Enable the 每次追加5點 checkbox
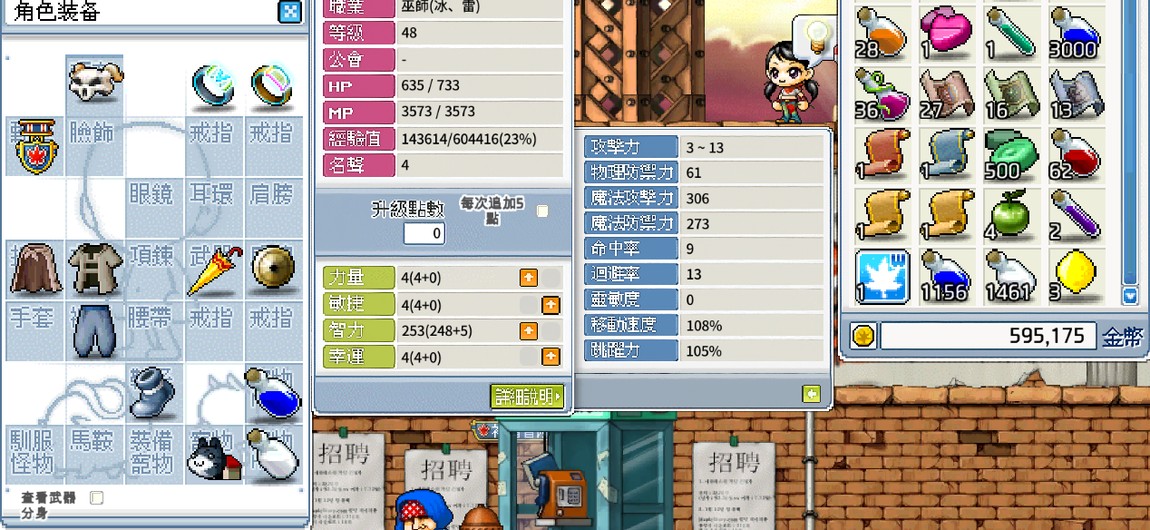 [x=542, y=211]
